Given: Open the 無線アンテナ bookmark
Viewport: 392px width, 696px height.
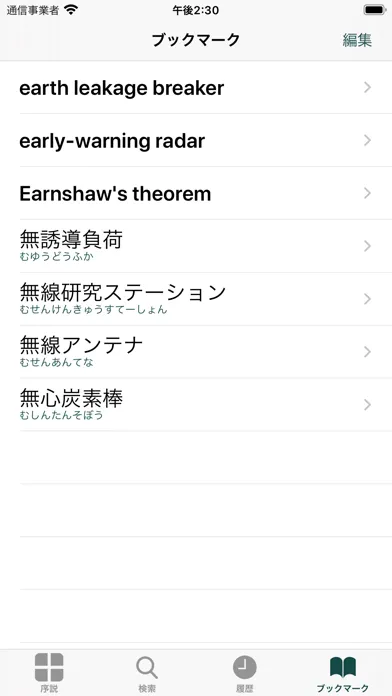Looking at the screenshot, I should pyautogui.click(x=196, y=352).
